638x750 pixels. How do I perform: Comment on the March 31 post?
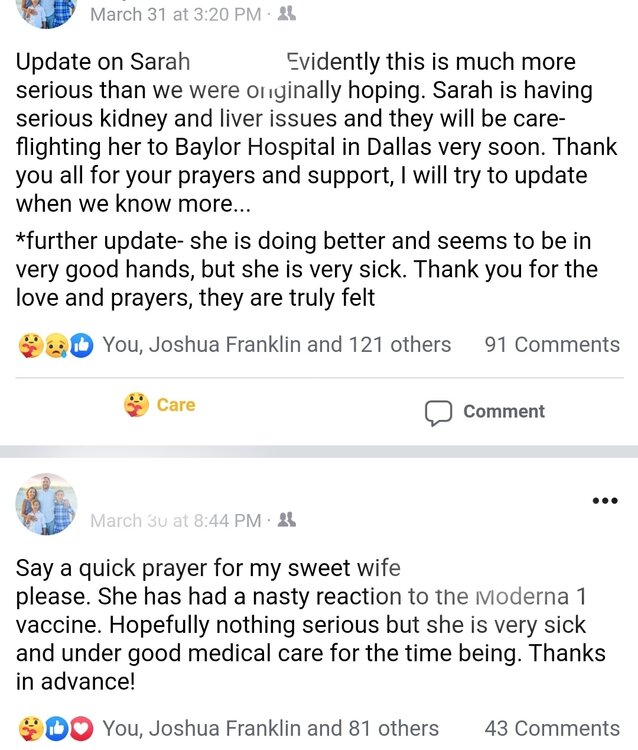click(485, 411)
